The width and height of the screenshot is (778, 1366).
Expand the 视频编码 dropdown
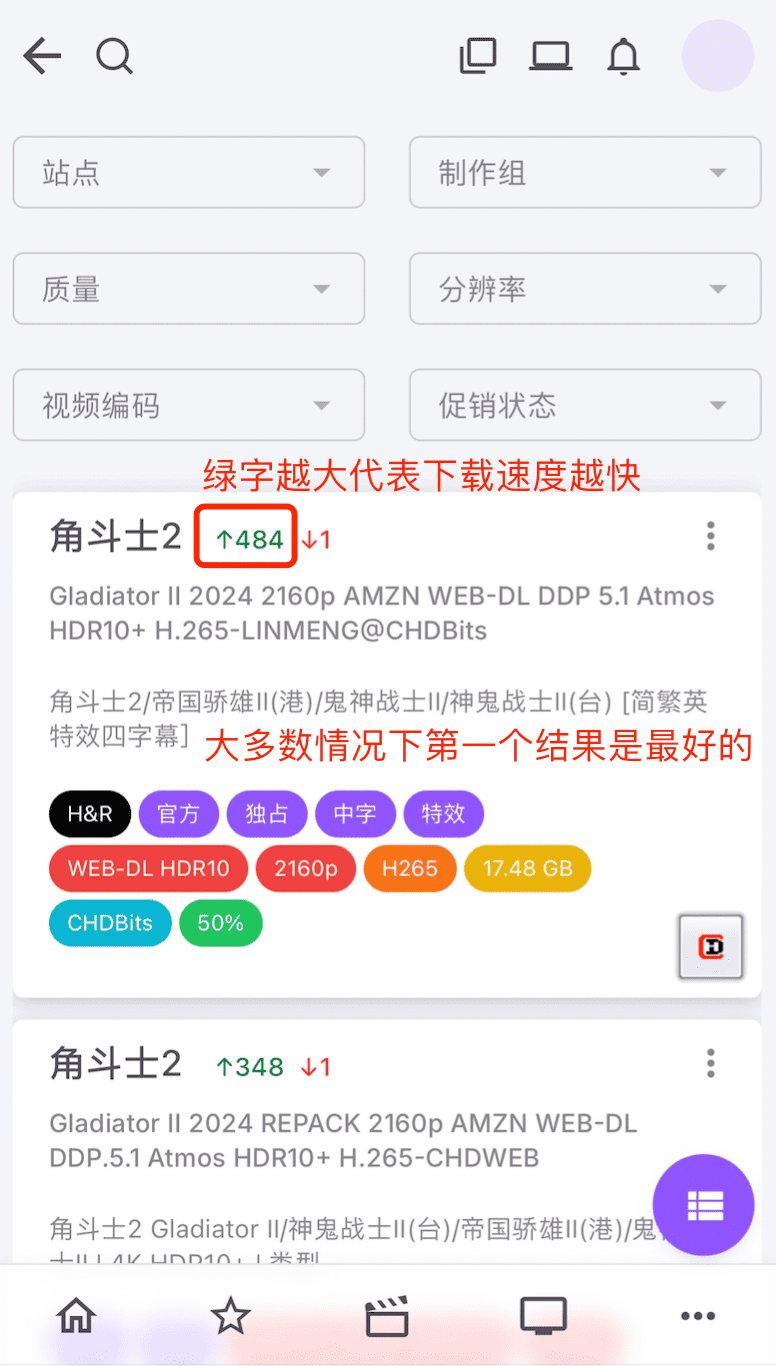[x=188, y=406]
